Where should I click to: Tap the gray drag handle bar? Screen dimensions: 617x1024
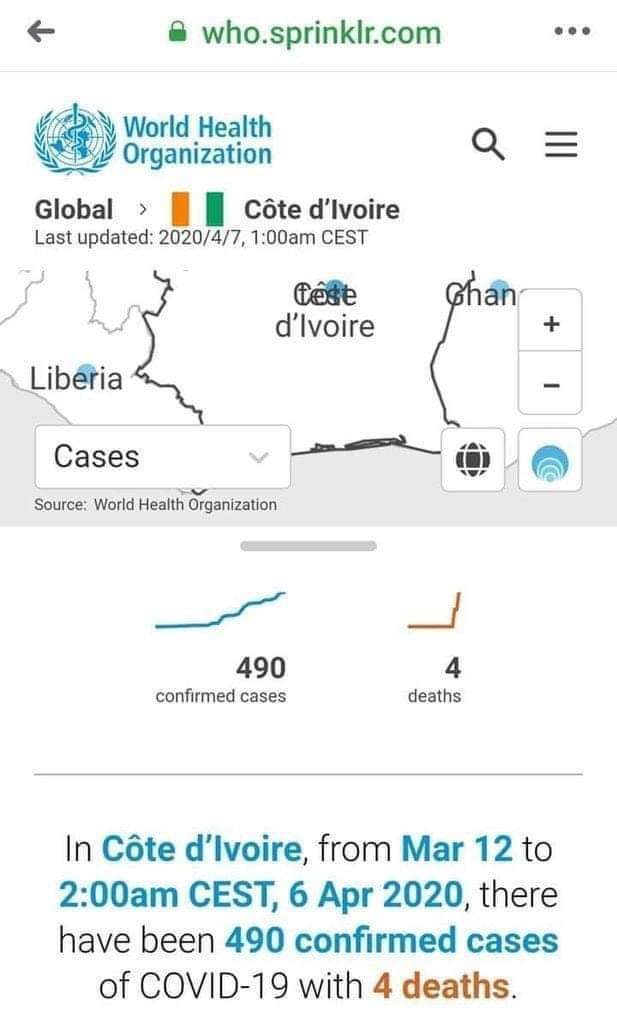tap(308, 546)
